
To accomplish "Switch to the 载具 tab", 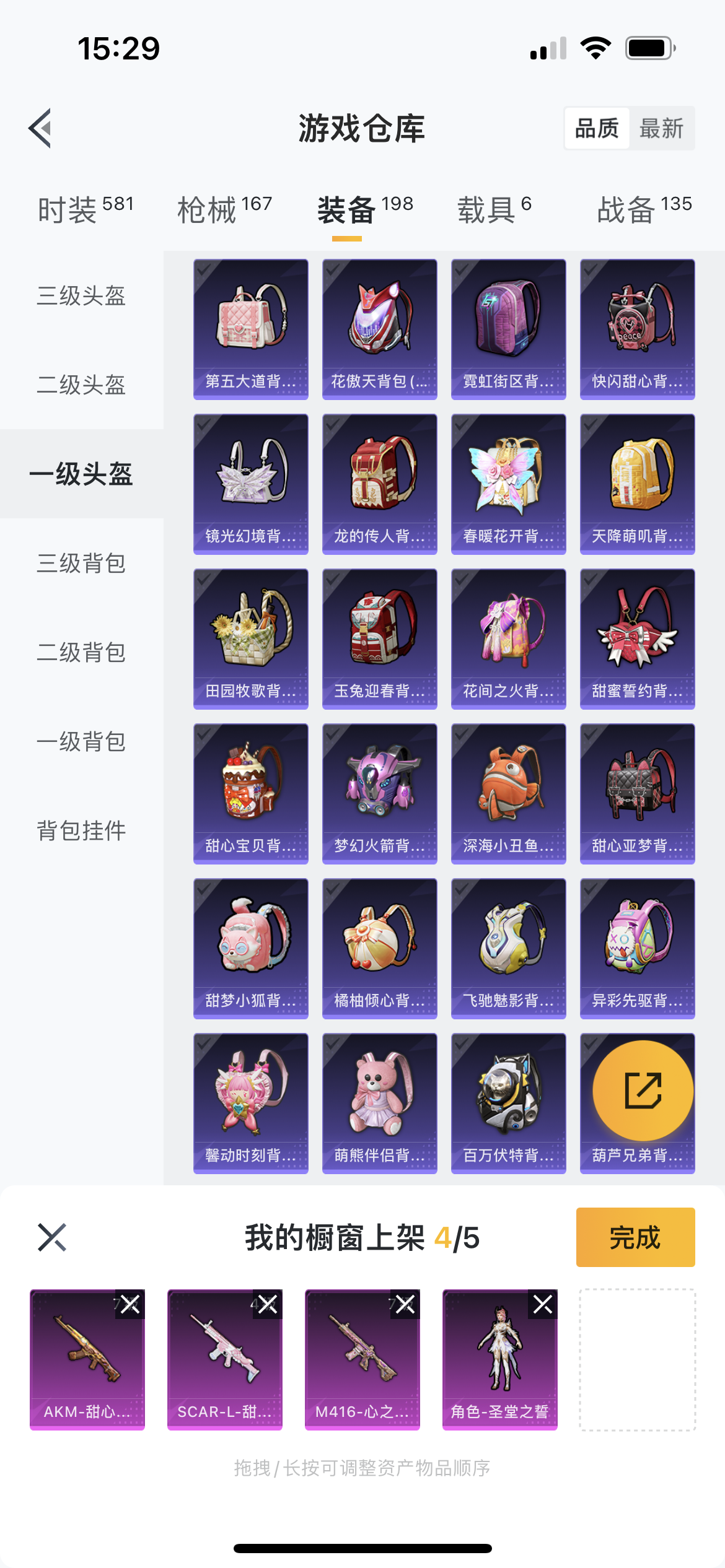I will pyautogui.click(x=494, y=209).
